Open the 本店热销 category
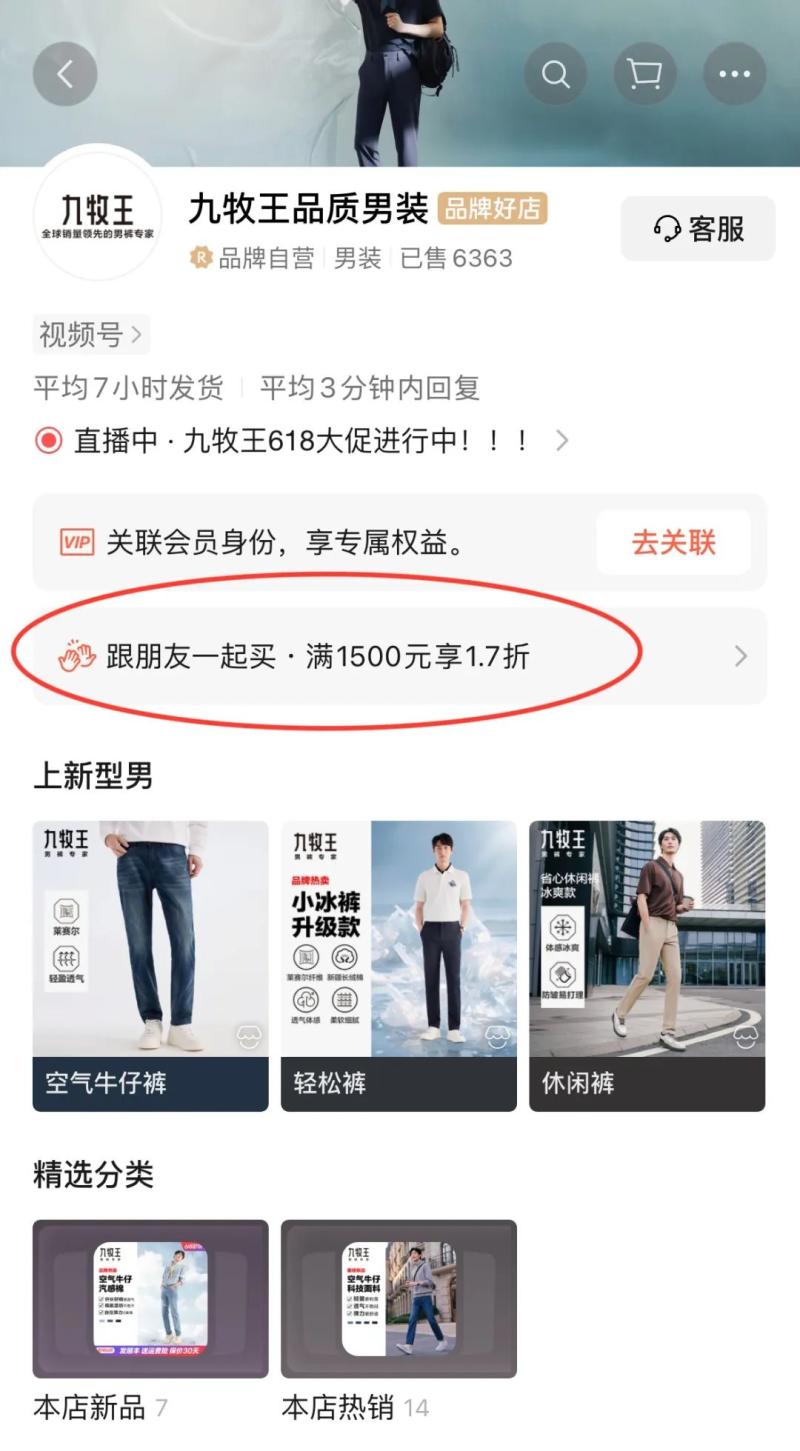This screenshot has height=1451, width=800. (398, 1300)
